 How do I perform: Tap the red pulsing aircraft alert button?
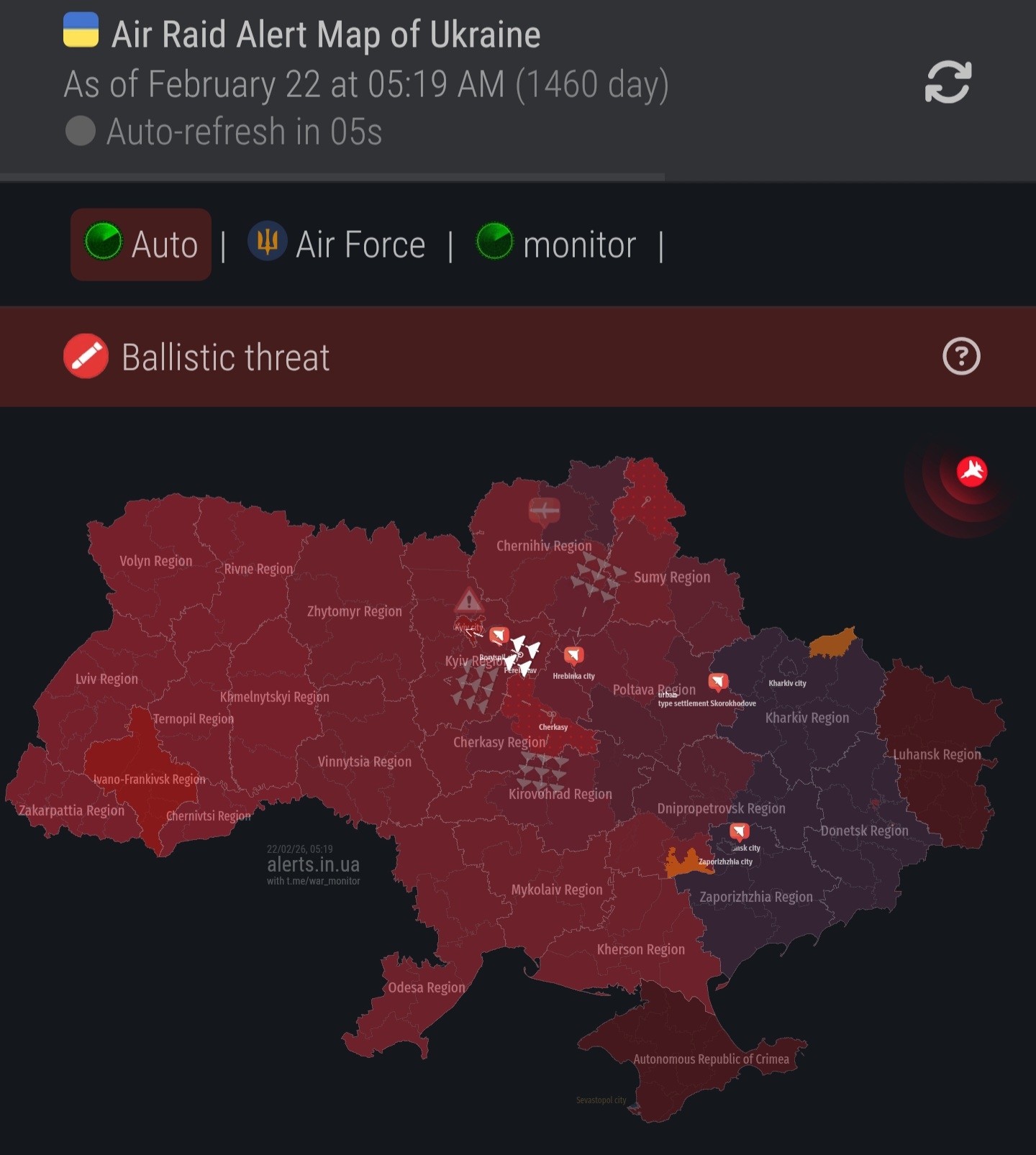(971, 472)
